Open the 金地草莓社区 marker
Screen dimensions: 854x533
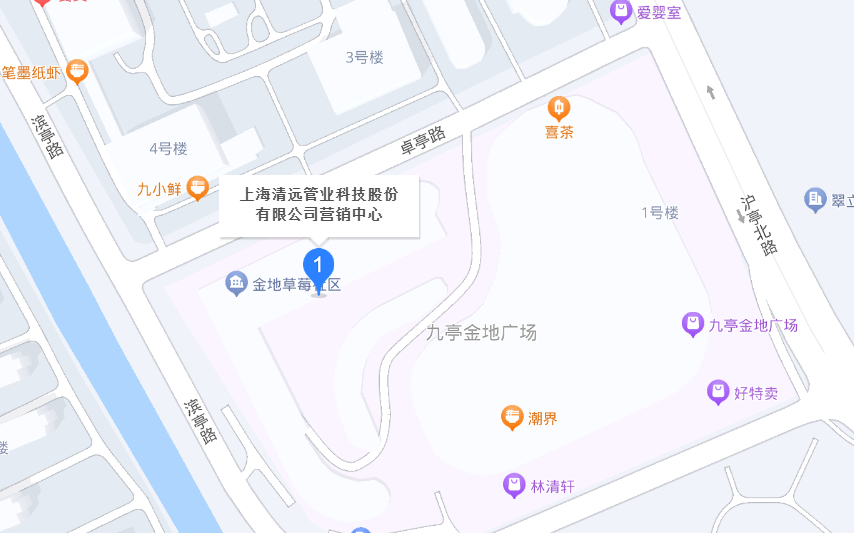point(237,284)
